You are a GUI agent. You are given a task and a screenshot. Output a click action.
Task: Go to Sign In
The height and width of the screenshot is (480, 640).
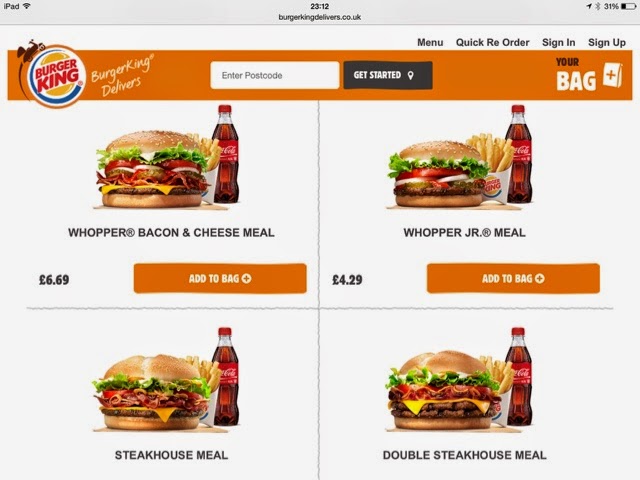[x=558, y=42]
